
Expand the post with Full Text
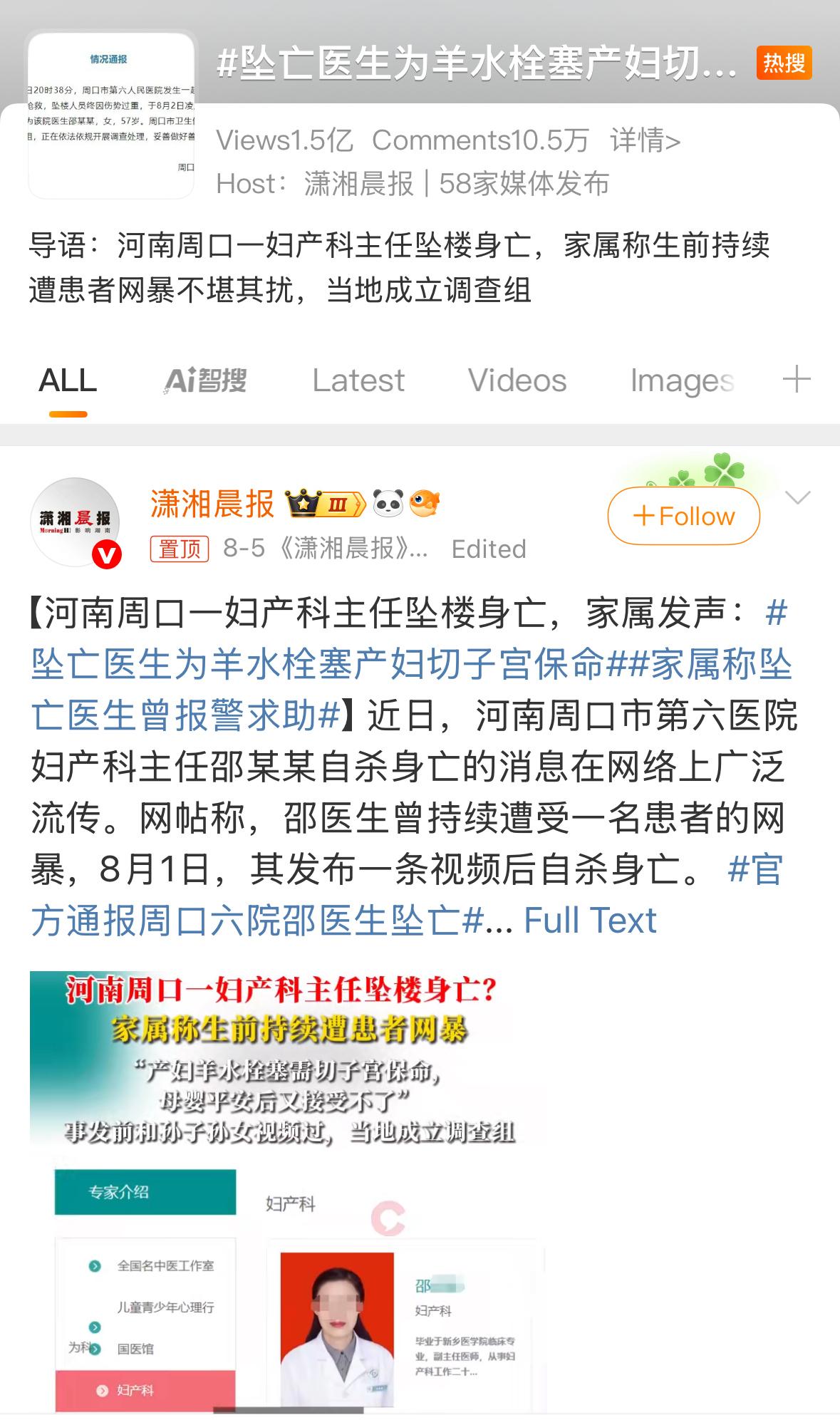[590, 921]
